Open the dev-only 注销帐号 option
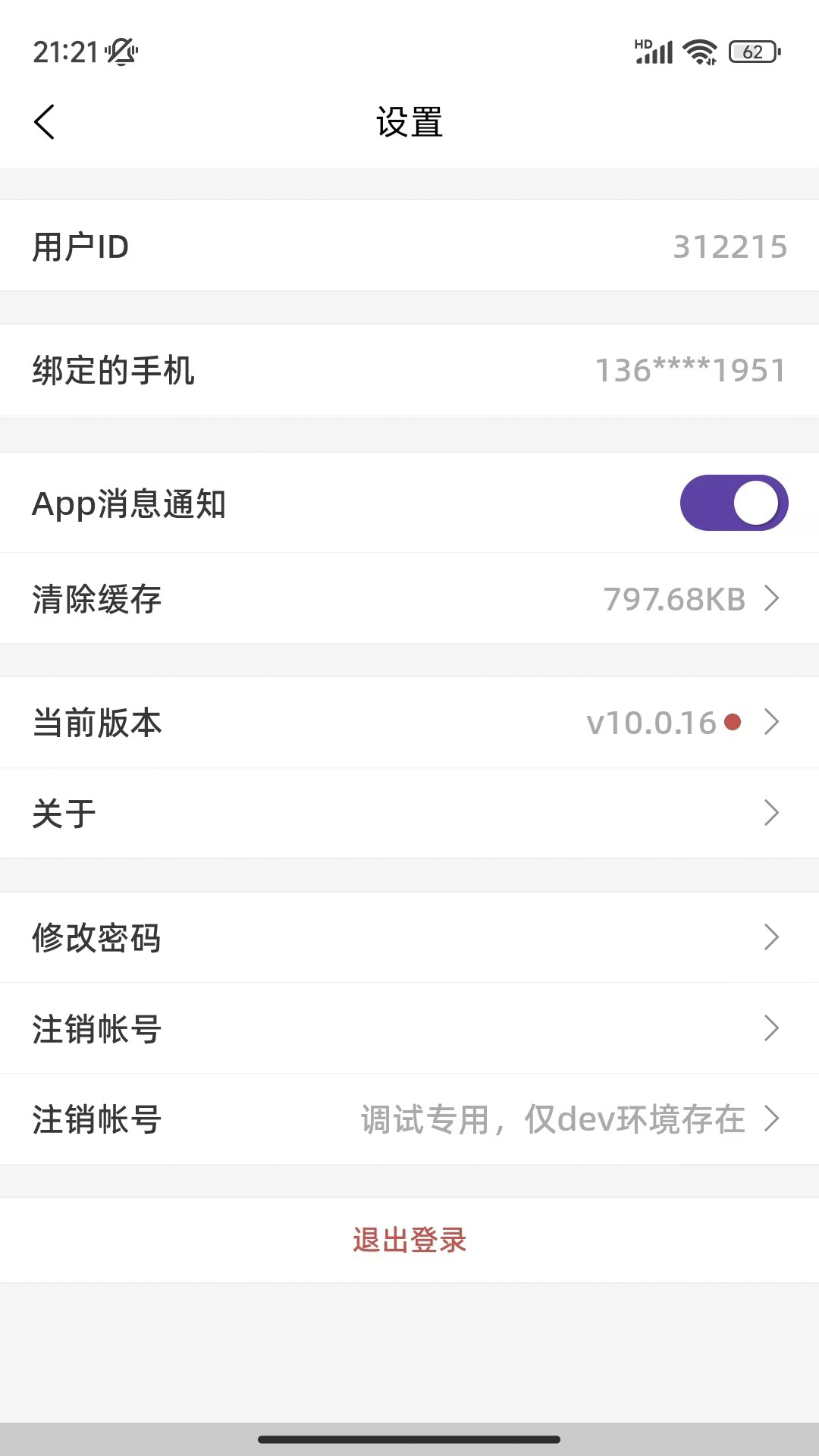 pos(409,1118)
